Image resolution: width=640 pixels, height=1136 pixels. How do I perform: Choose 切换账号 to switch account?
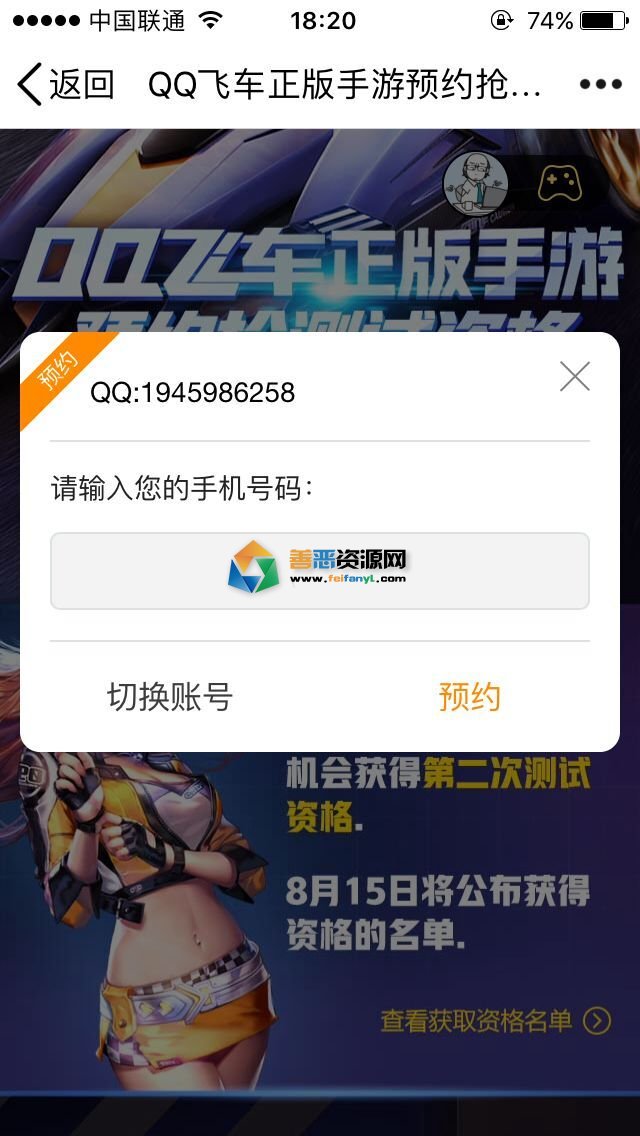tap(170, 697)
